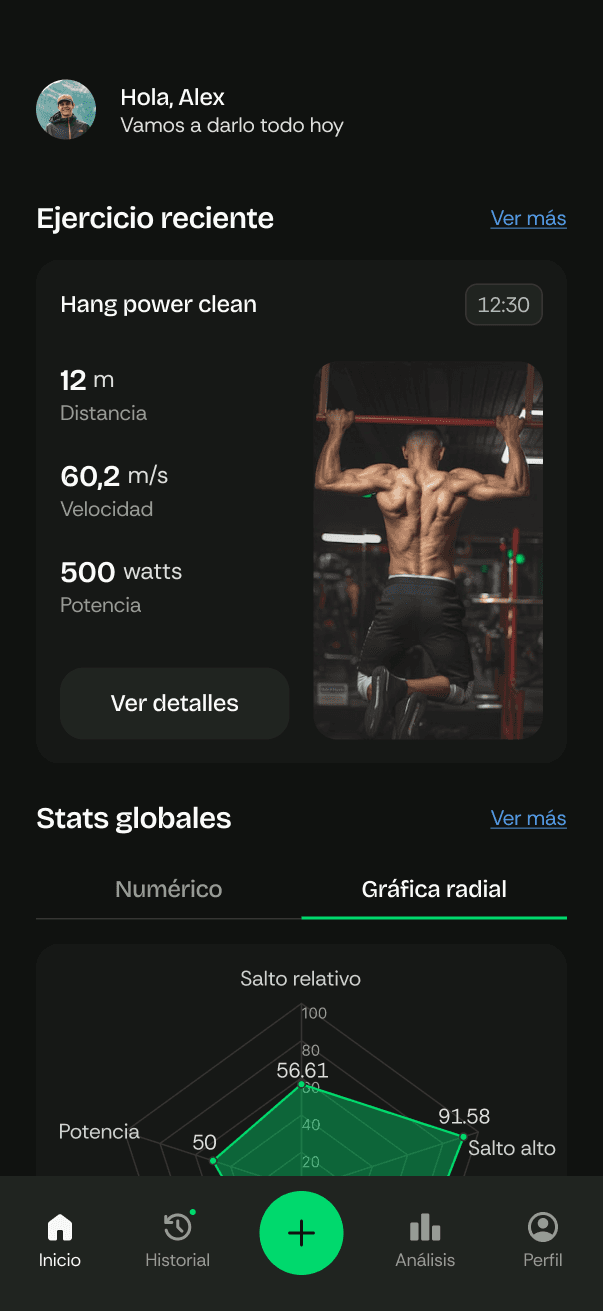Go to the Inicio tab

[x=60, y=1240]
